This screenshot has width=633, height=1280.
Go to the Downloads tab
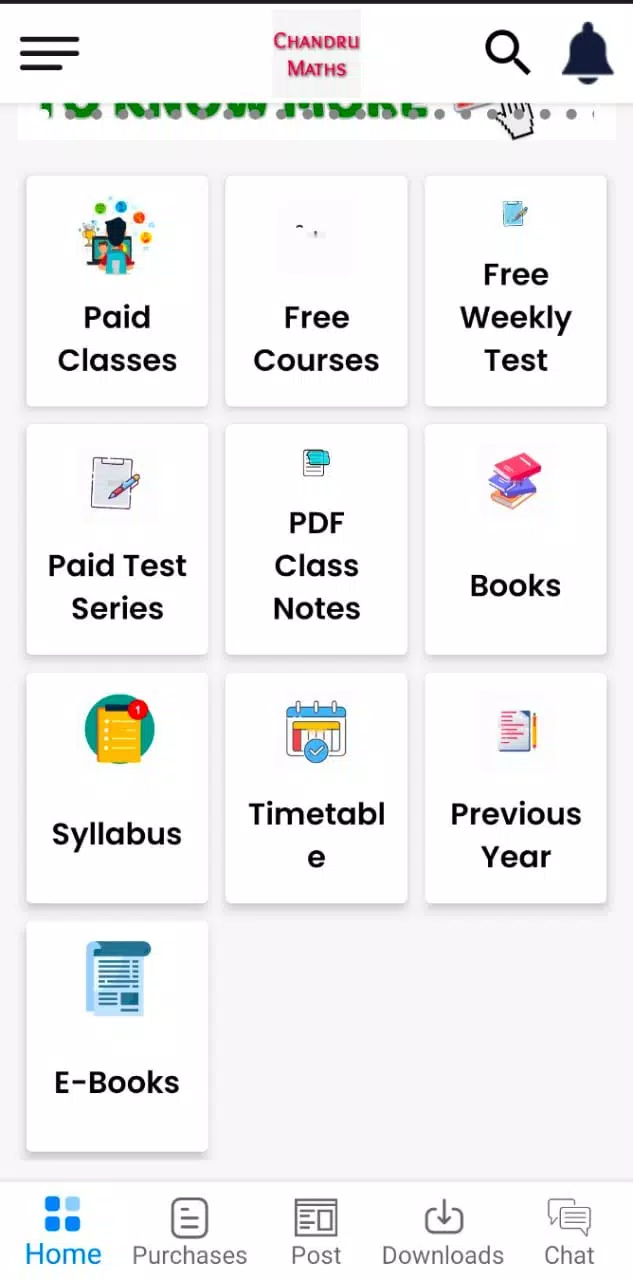[x=443, y=1232]
